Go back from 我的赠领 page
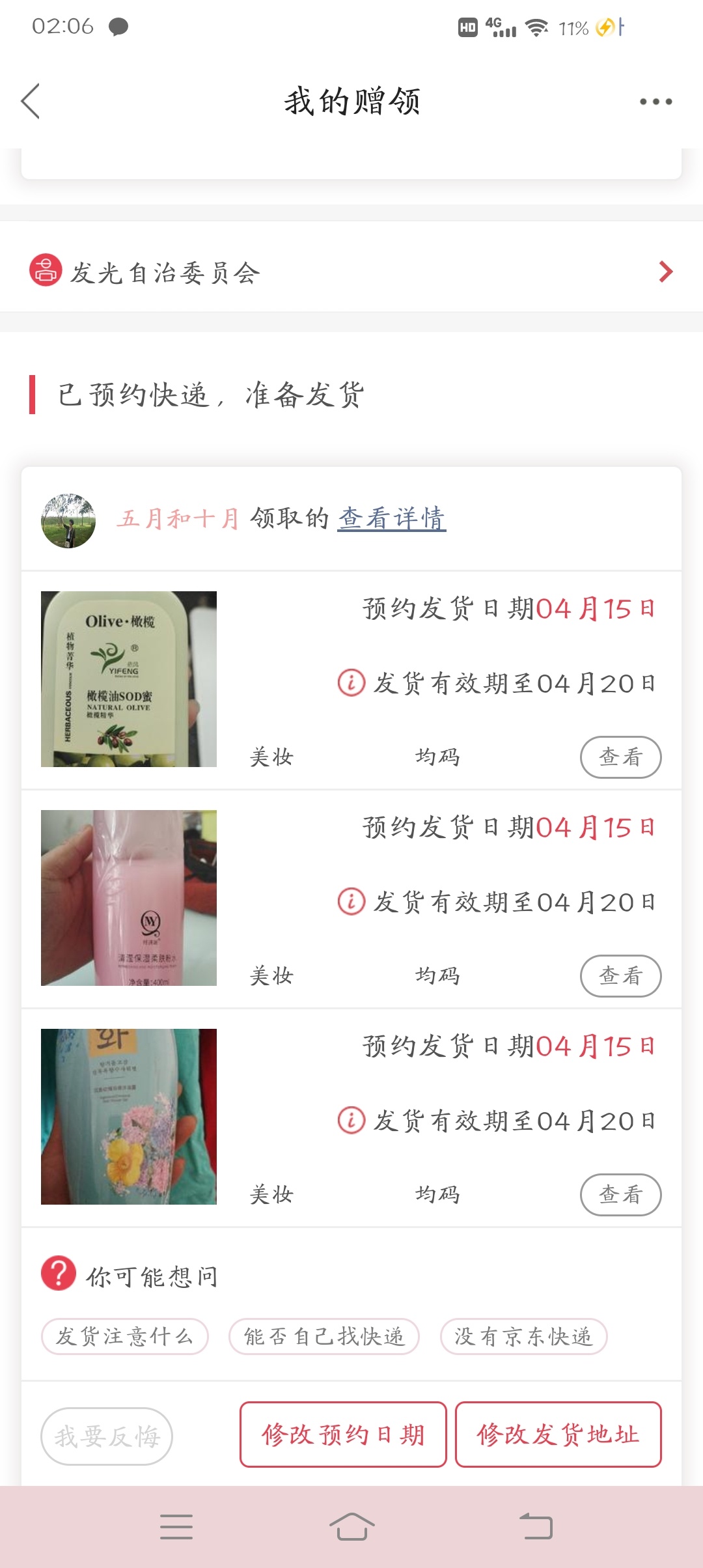Screen dimensions: 703x1568 coord(31,101)
